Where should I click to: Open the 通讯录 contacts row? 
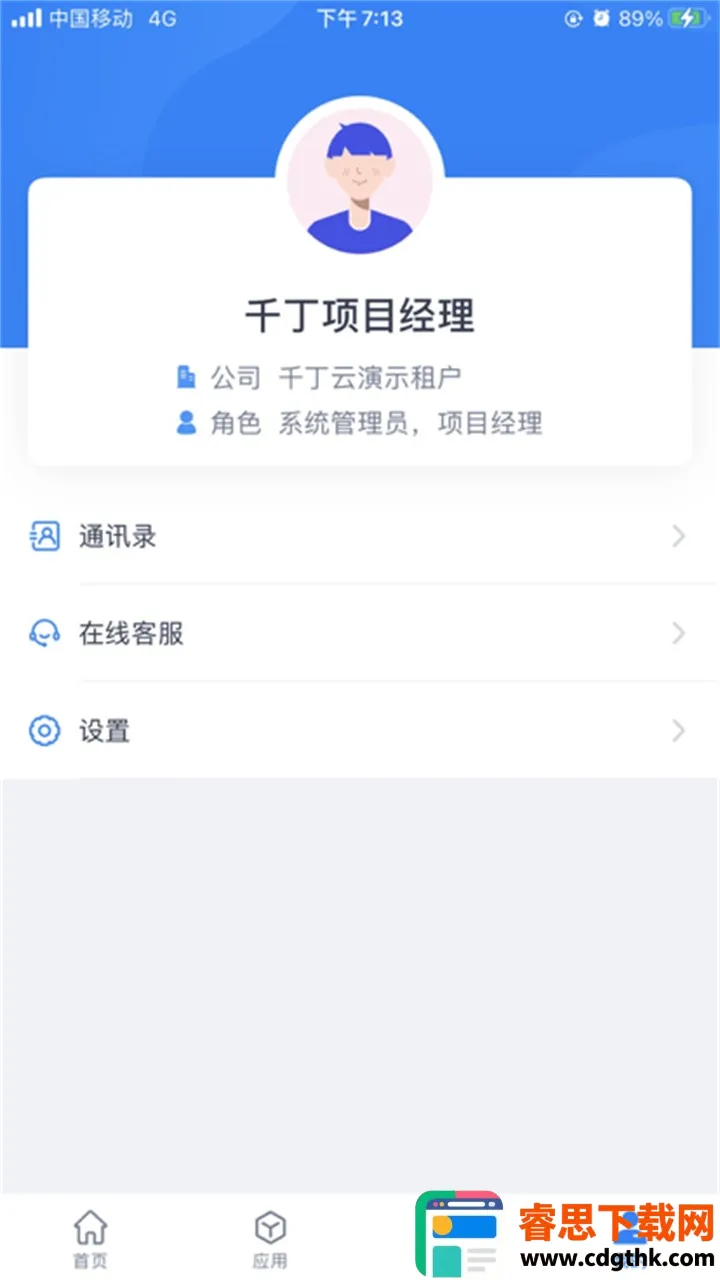click(x=358, y=537)
